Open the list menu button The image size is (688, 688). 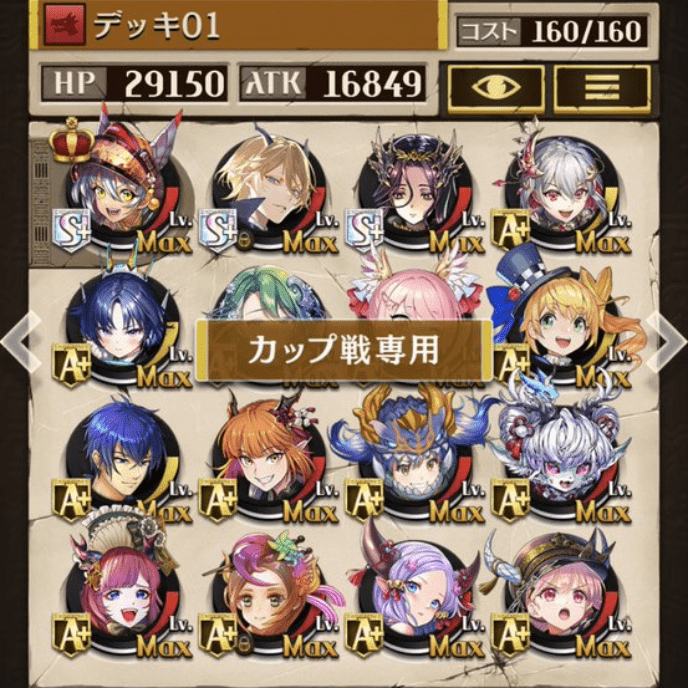click(602, 87)
